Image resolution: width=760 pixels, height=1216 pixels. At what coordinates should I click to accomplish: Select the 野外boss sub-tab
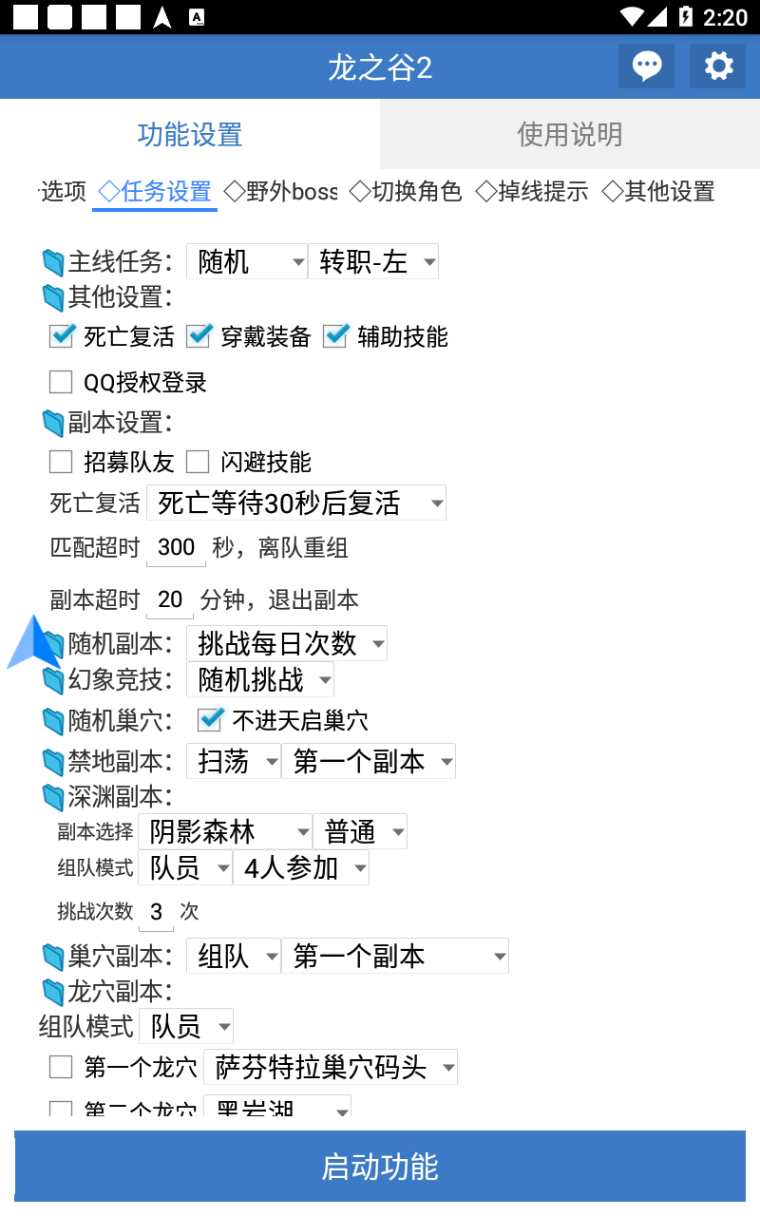[281, 191]
